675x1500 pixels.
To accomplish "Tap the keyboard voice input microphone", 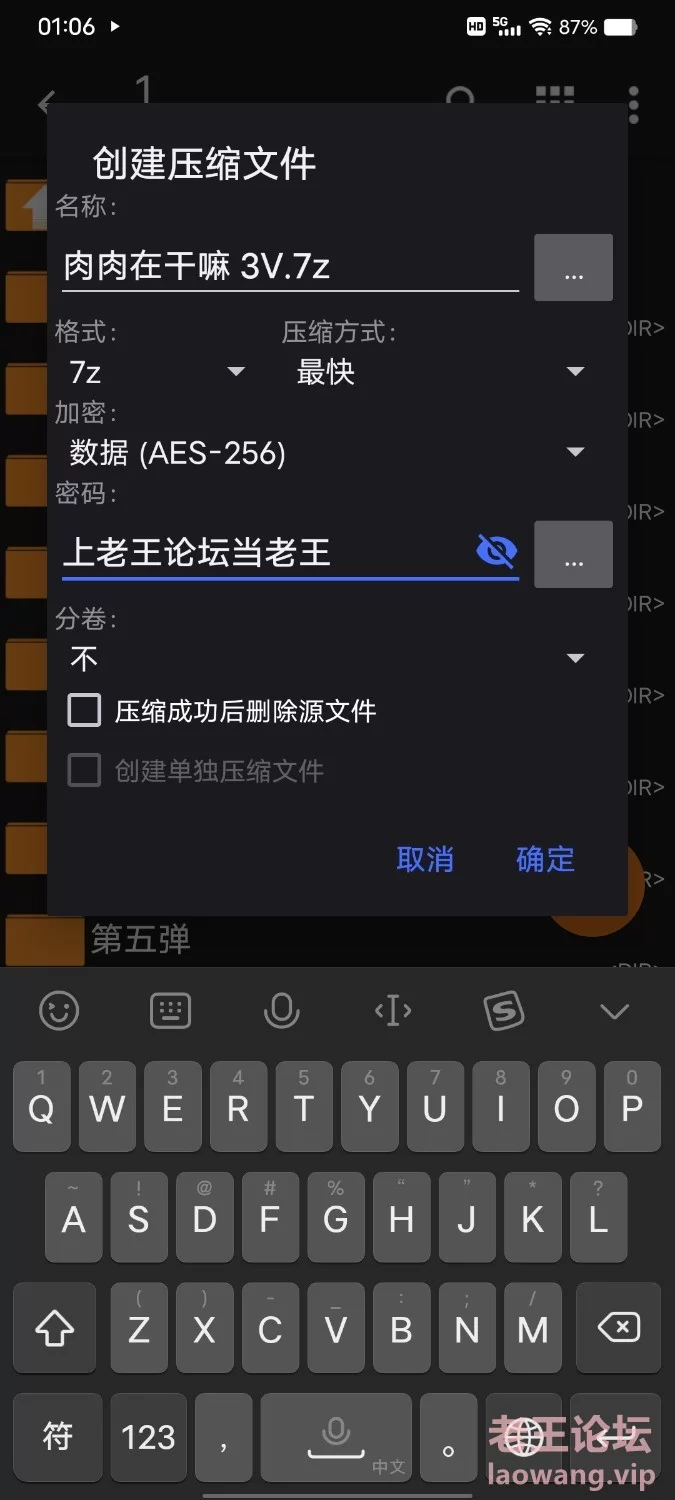I will point(281,1011).
